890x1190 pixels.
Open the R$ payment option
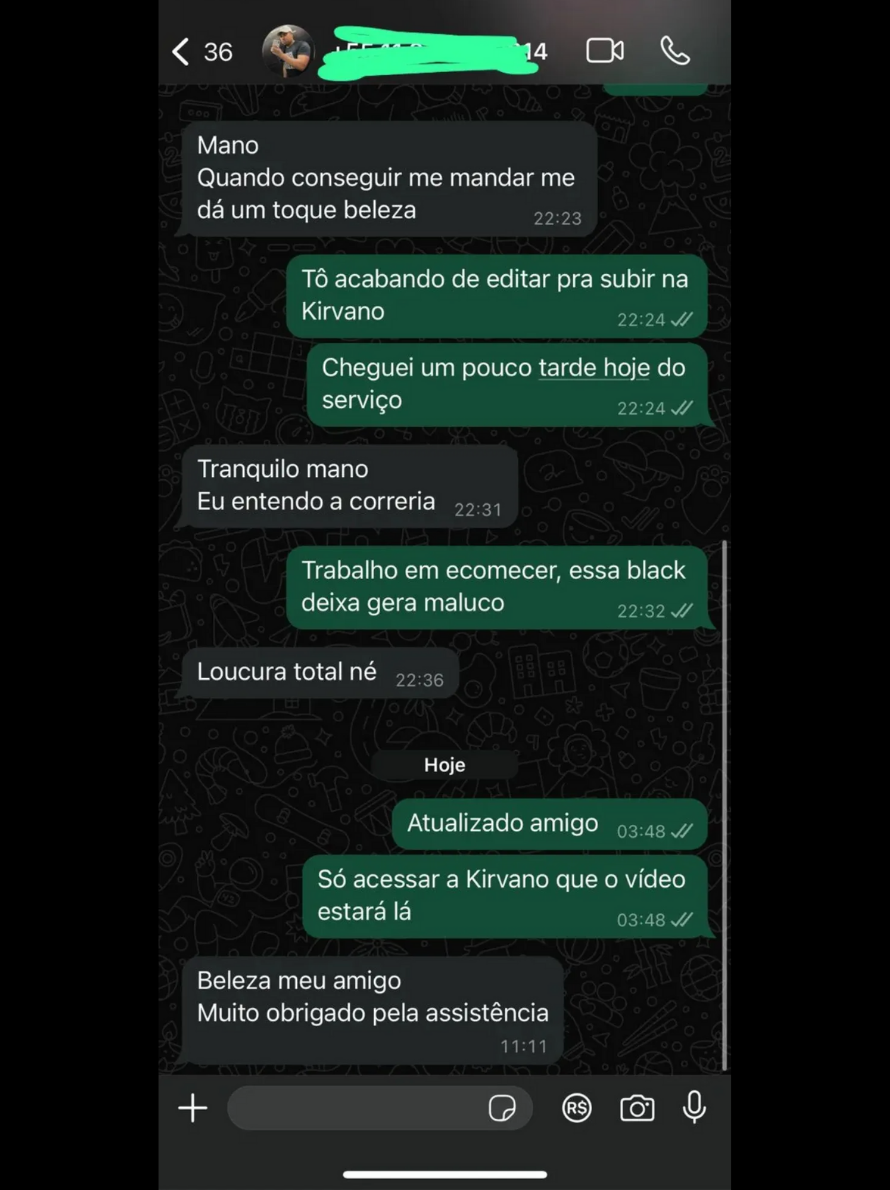[577, 1108]
